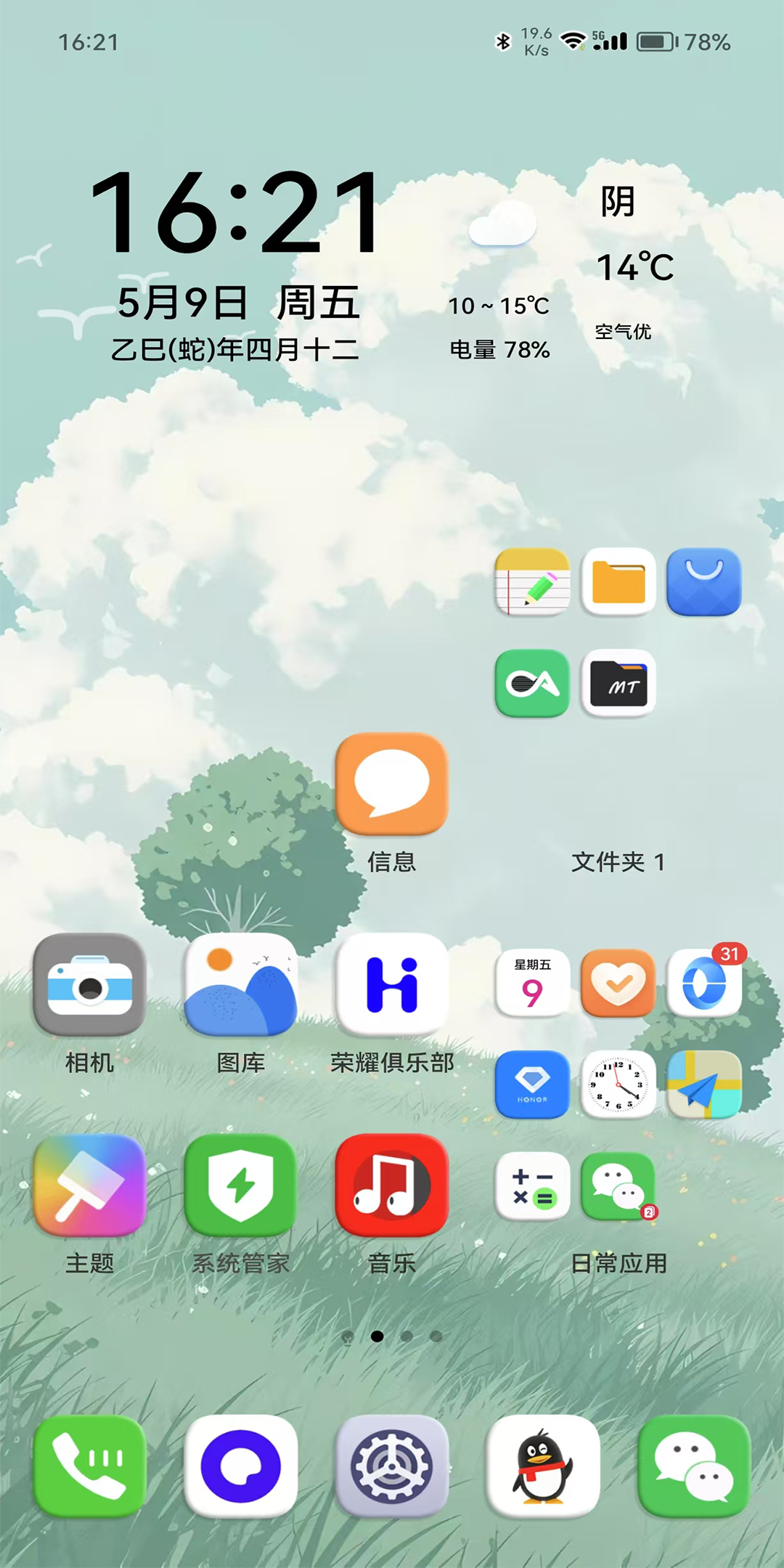
Task: Open the 音乐 music app
Action: (x=391, y=1185)
